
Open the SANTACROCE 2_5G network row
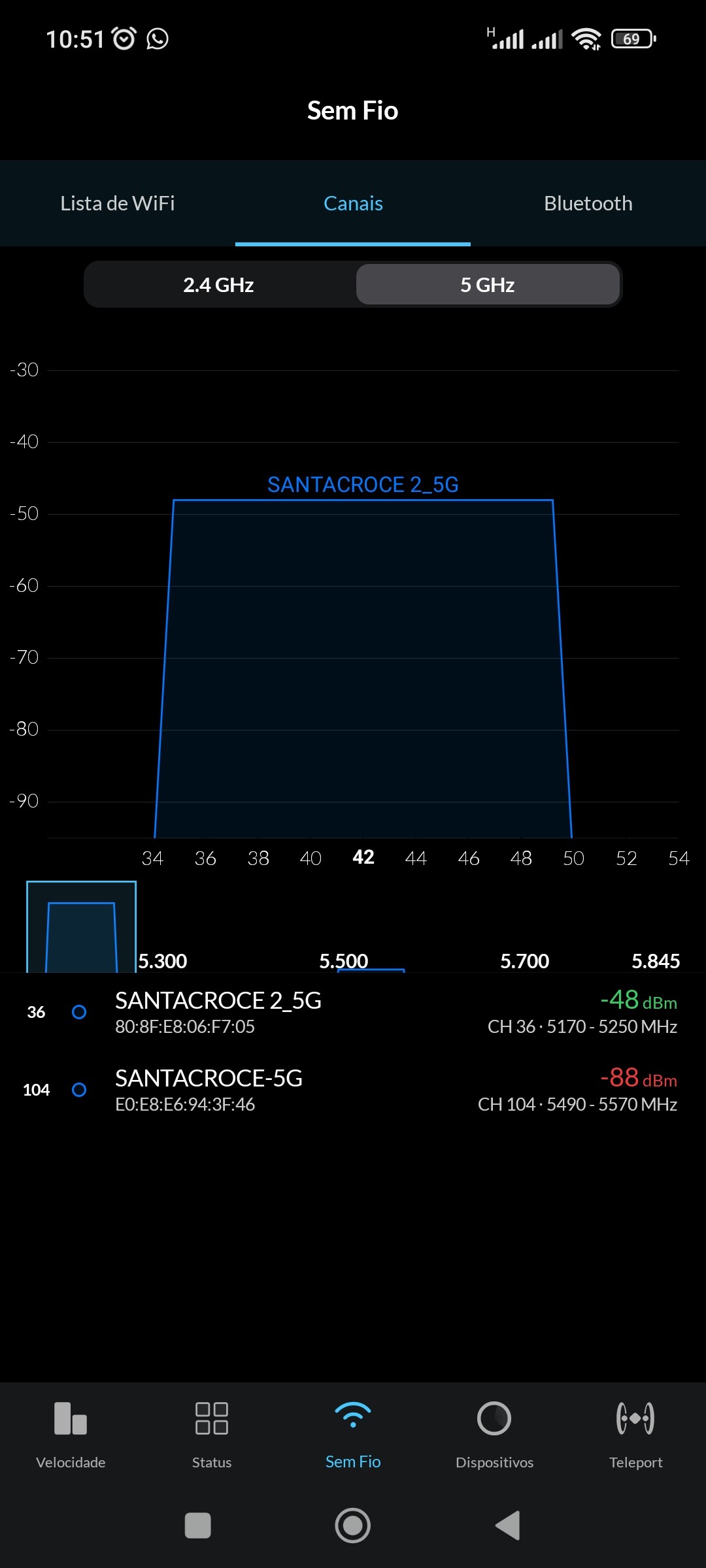(x=353, y=1012)
